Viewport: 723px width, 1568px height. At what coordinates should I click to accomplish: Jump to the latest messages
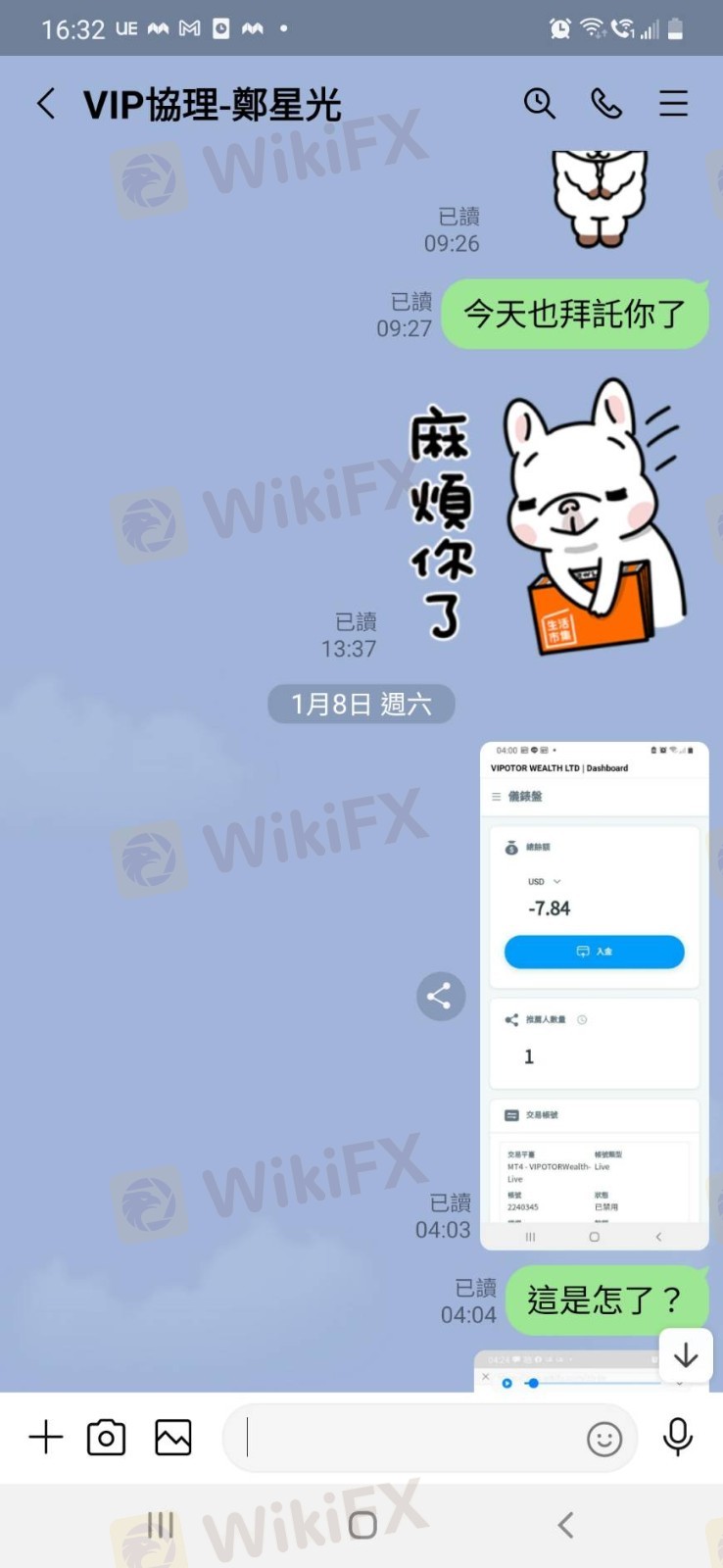click(x=686, y=1355)
